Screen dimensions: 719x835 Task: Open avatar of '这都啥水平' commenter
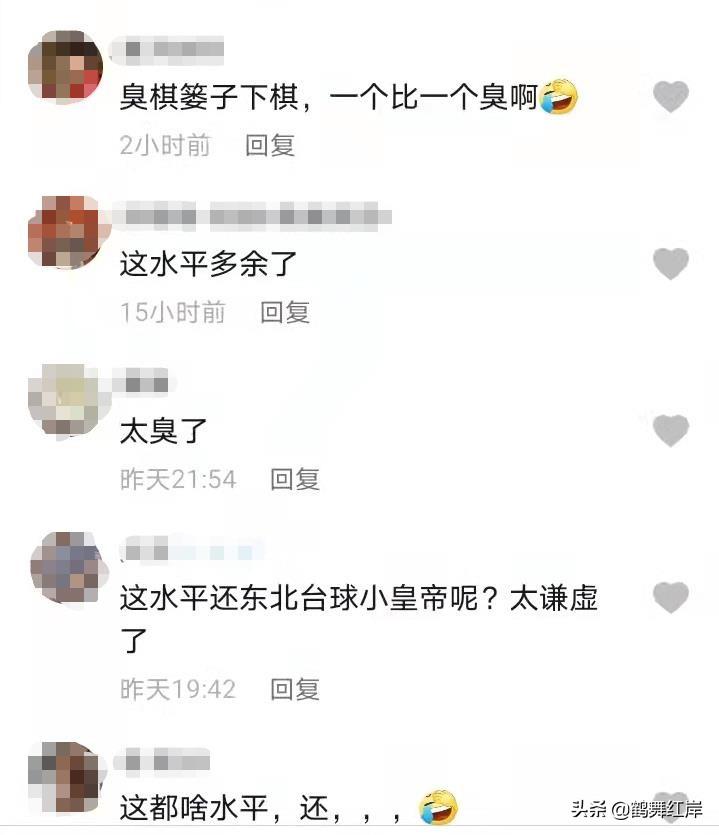coord(66,778)
